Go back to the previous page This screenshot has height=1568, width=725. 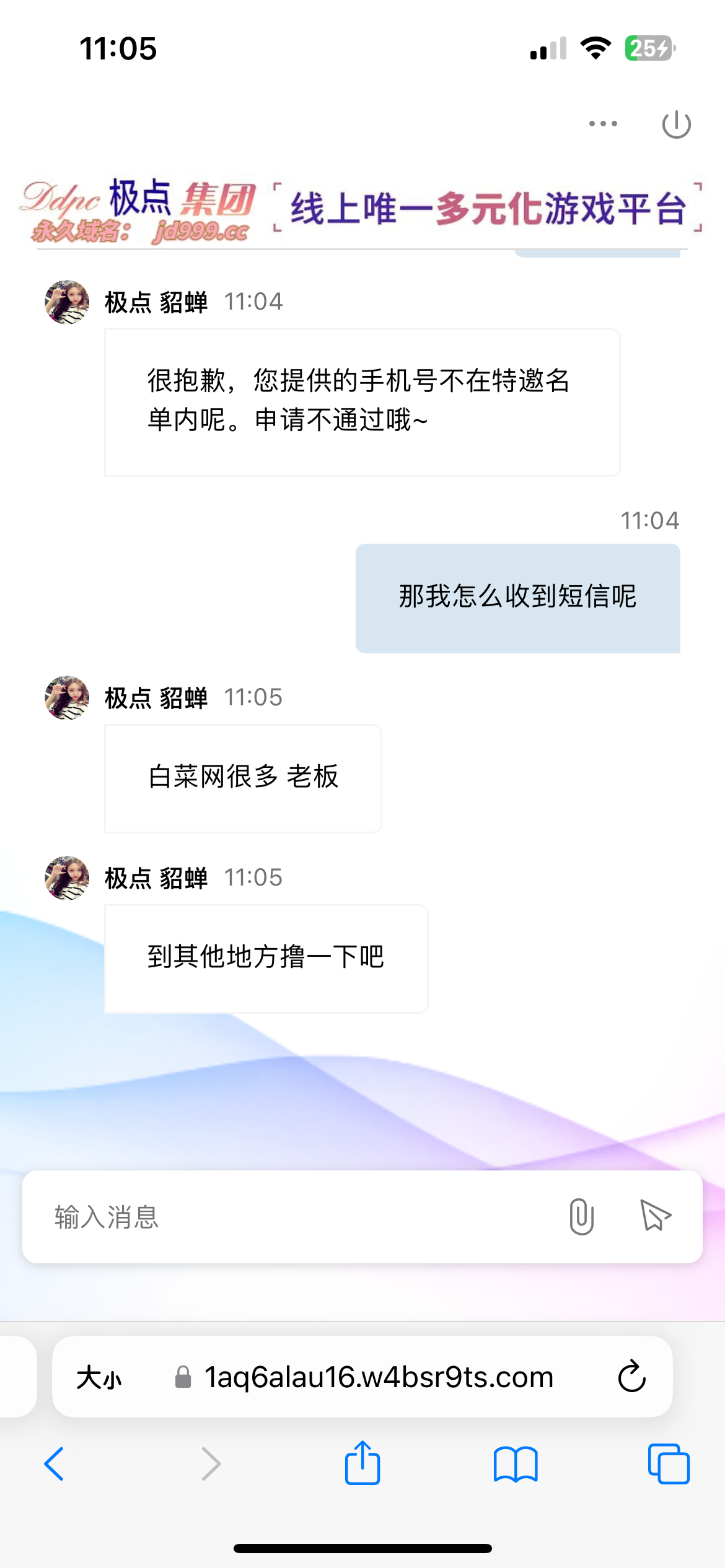point(55,1464)
